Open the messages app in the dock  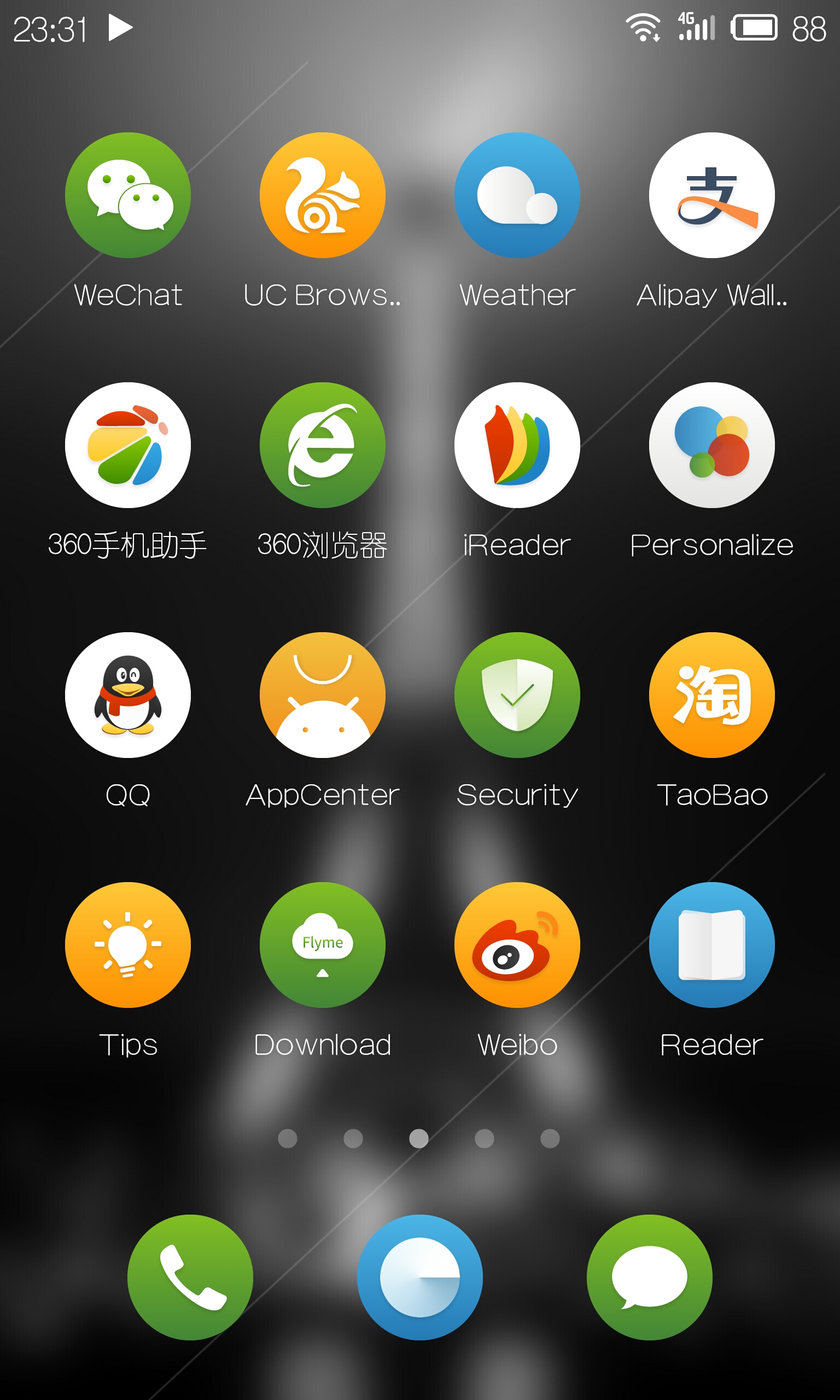point(650,1277)
